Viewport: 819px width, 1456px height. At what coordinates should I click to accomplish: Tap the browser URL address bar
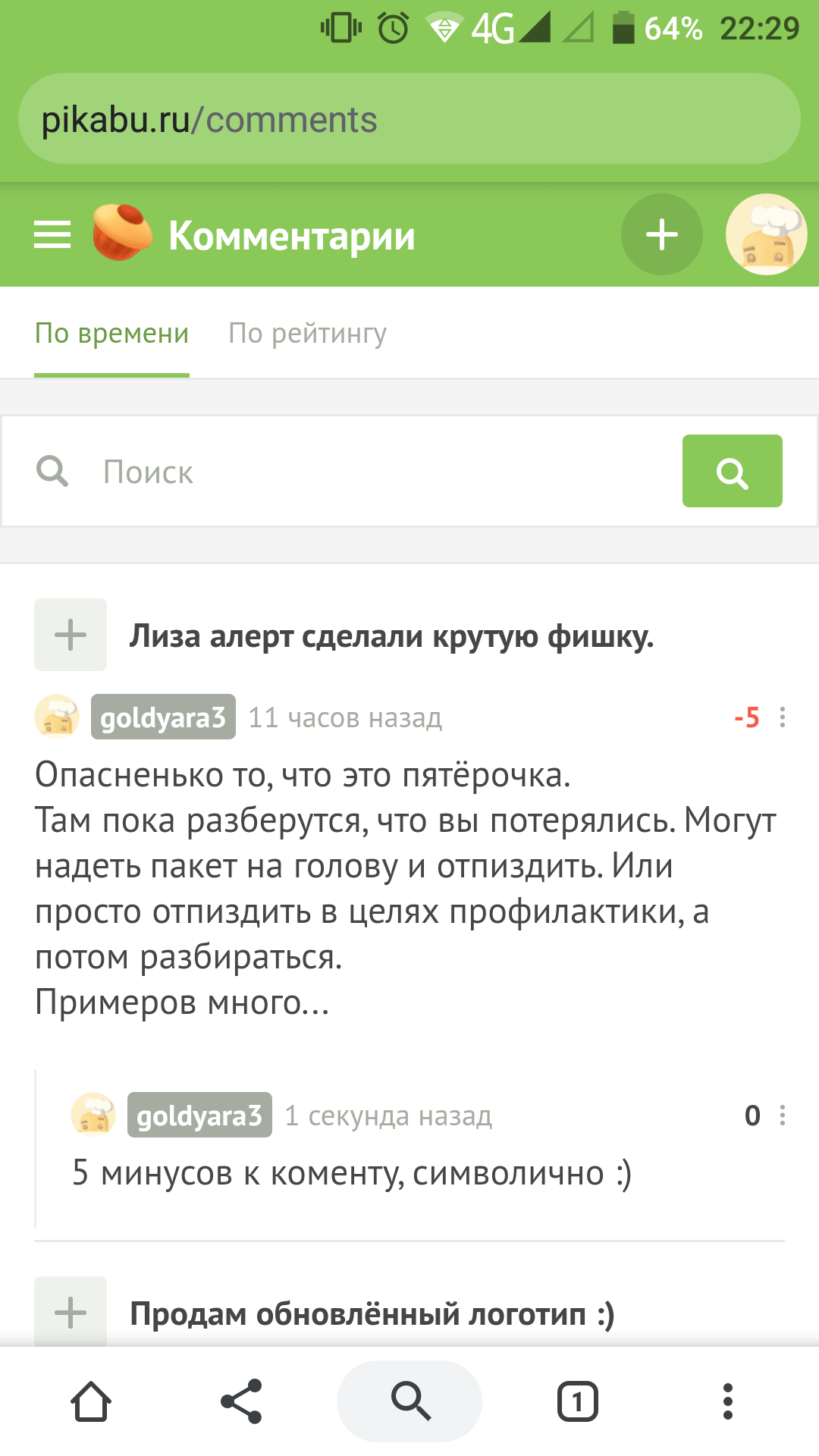point(409,119)
